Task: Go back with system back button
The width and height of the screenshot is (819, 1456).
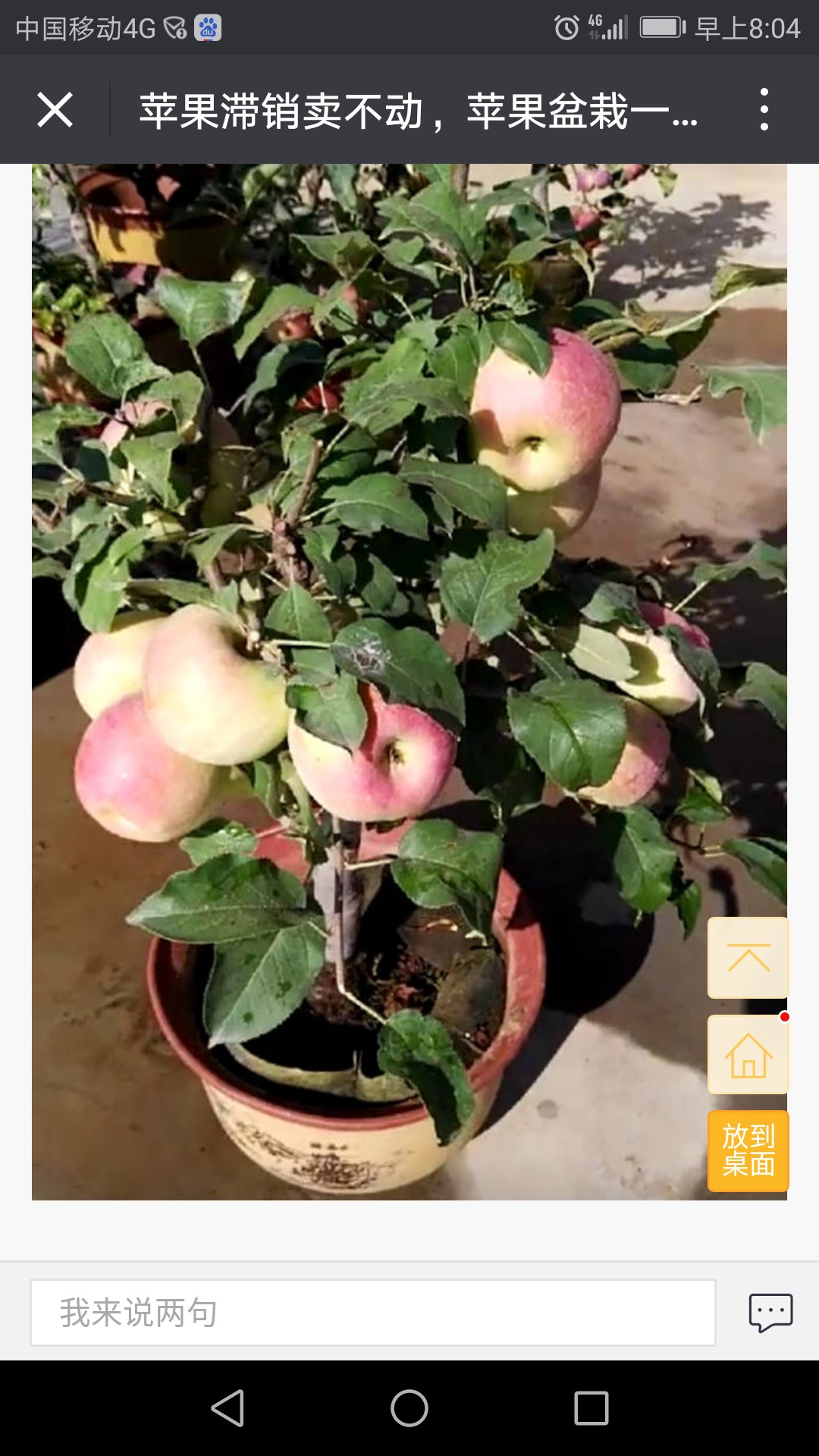Action: [227, 1408]
